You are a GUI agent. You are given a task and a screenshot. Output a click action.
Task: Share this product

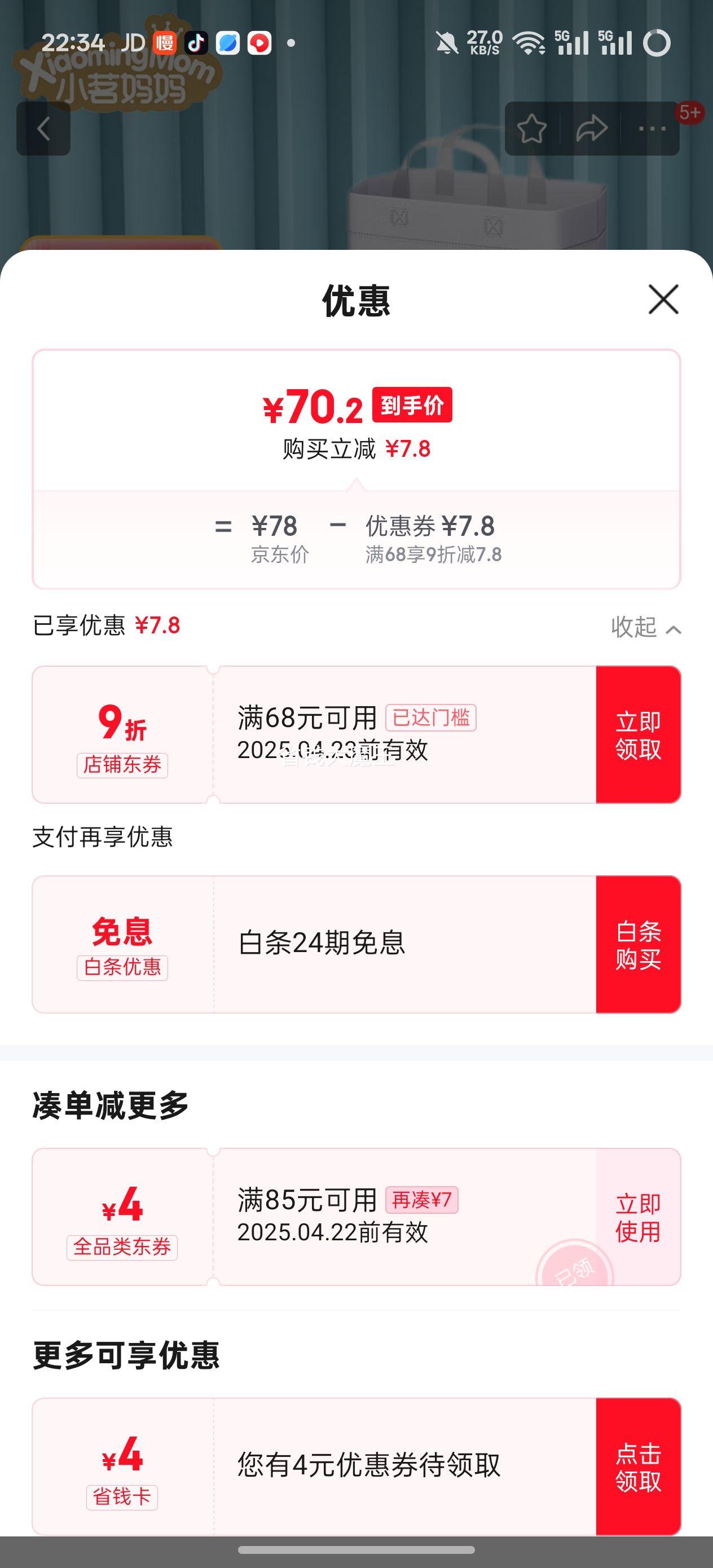[591, 129]
